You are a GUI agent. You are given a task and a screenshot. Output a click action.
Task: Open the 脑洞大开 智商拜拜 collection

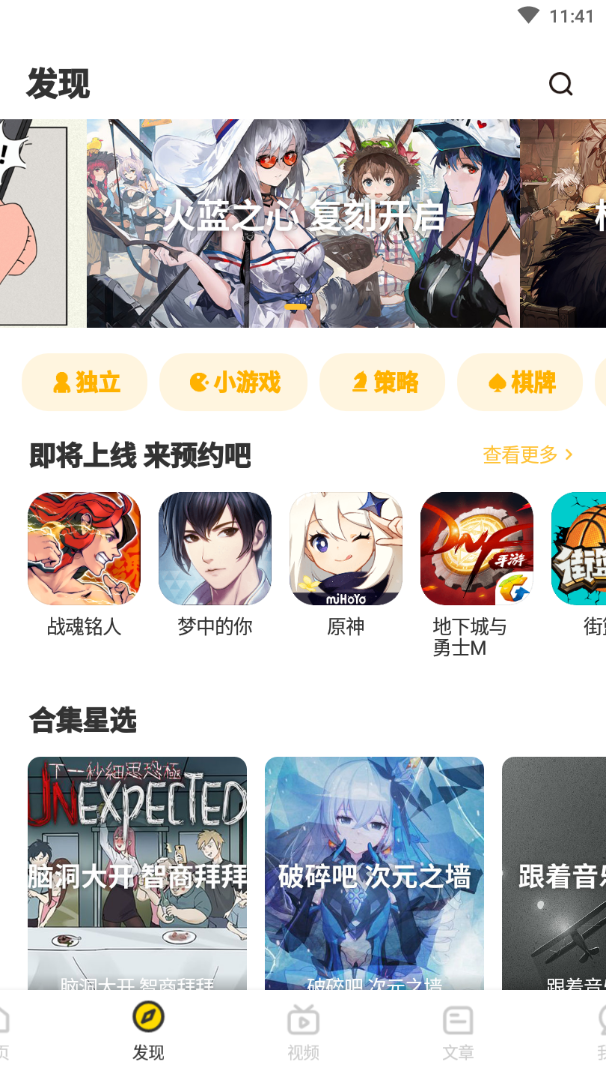point(137,873)
